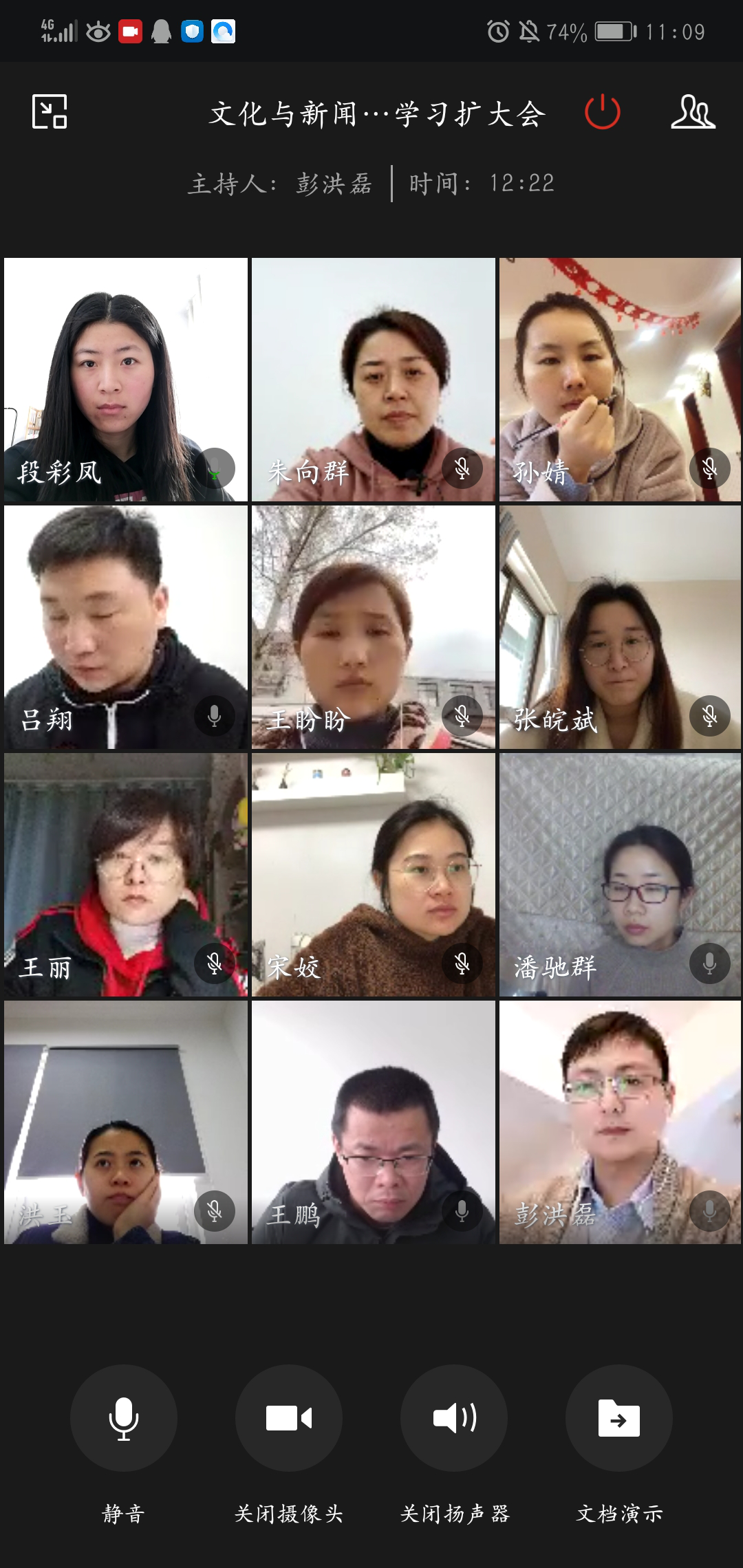Screen dimensions: 743x1568
Task: Open 孙婧's video tile
Action: (x=620, y=380)
